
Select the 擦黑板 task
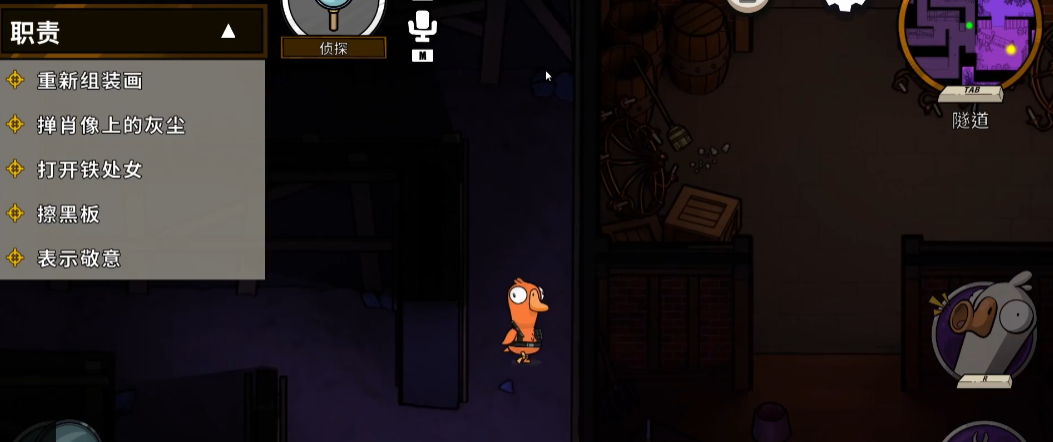pyautogui.click(x=68, y=213)
